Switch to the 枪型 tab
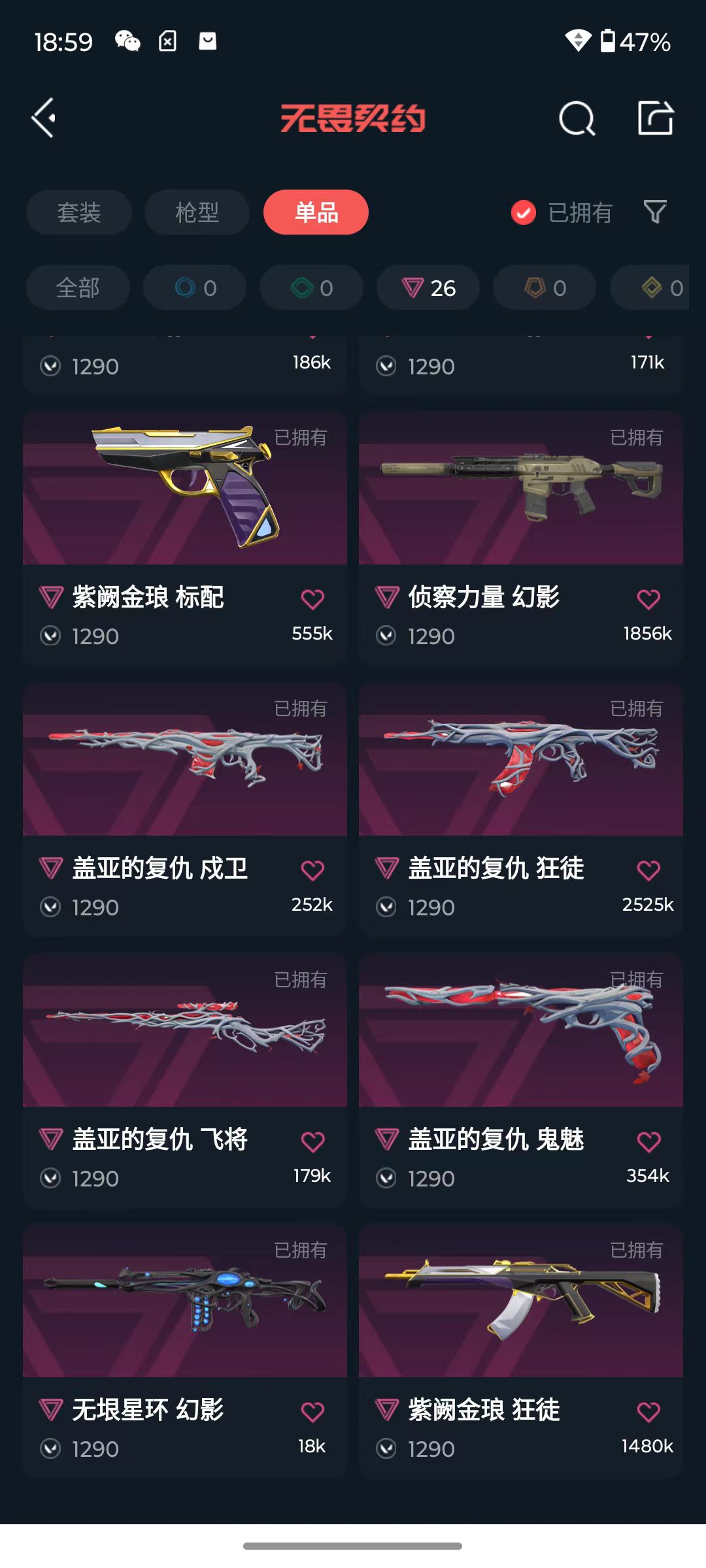This screenshot has height=1568, width=706. pyautogui.click(x=197, y=212)
